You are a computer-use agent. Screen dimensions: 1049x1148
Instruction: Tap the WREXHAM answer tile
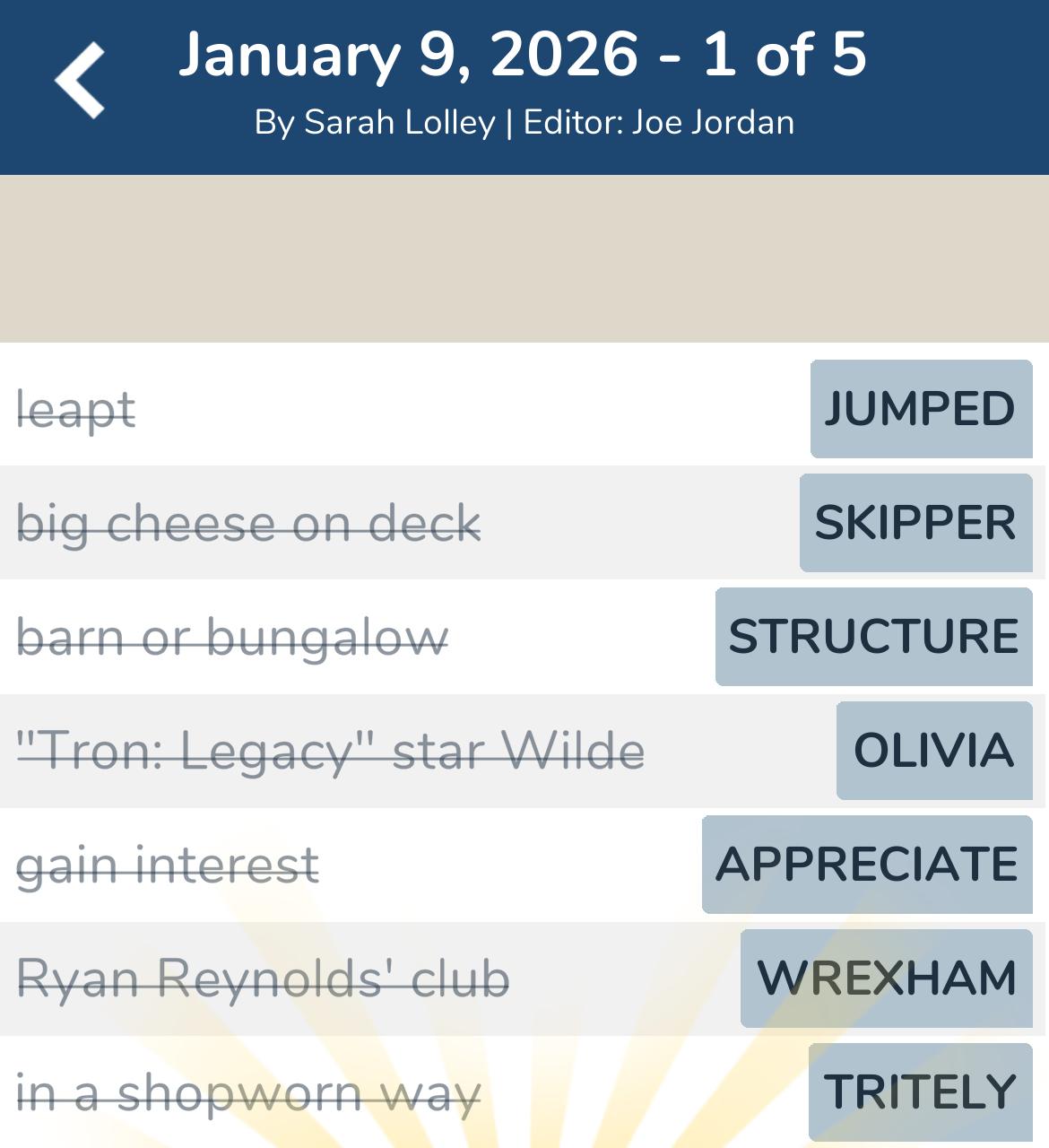pos(886,977)
